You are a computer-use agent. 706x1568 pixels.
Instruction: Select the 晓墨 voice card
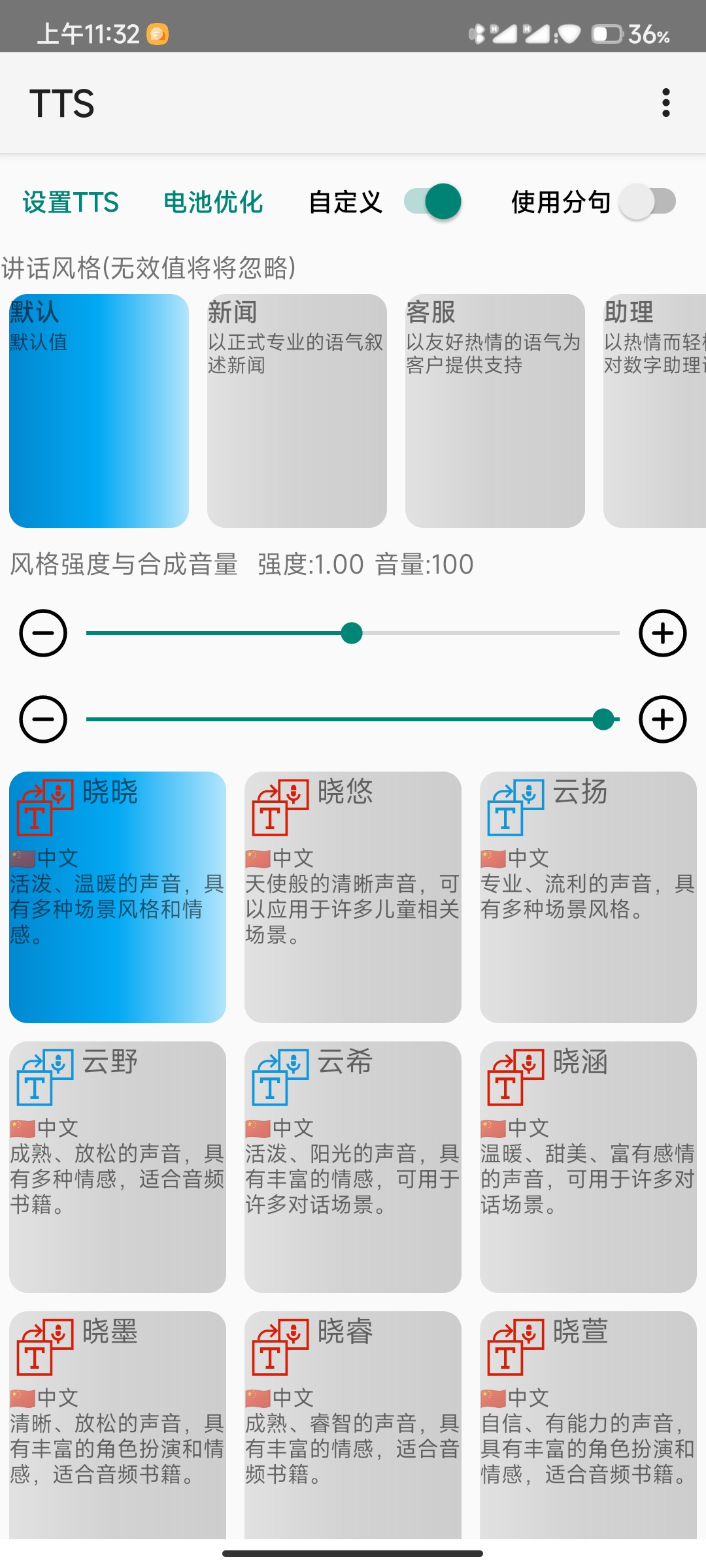coord(118,1424)
